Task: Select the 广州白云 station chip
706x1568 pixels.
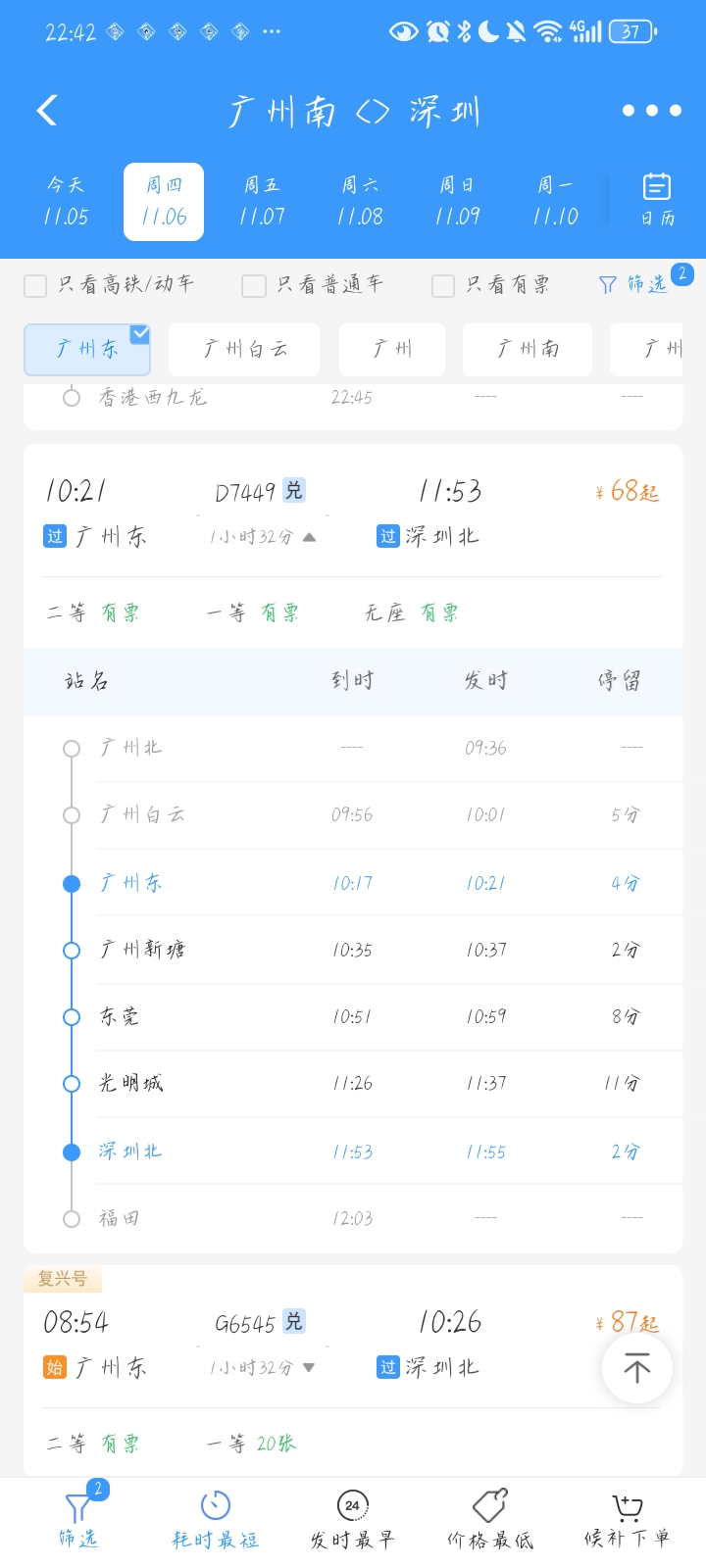Action: [243, 349]
